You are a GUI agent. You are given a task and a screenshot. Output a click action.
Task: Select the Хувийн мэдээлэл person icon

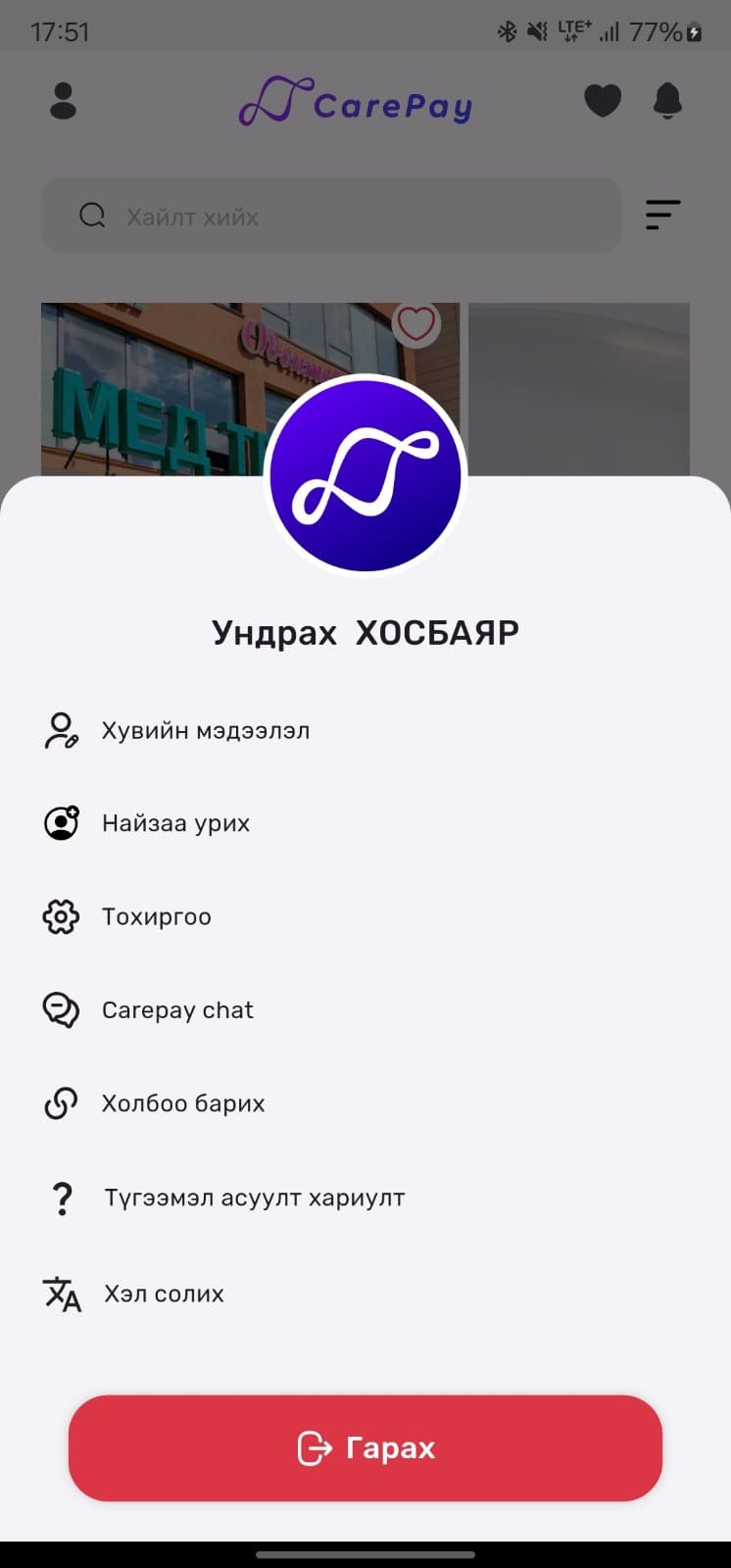(x=61, y=729)
